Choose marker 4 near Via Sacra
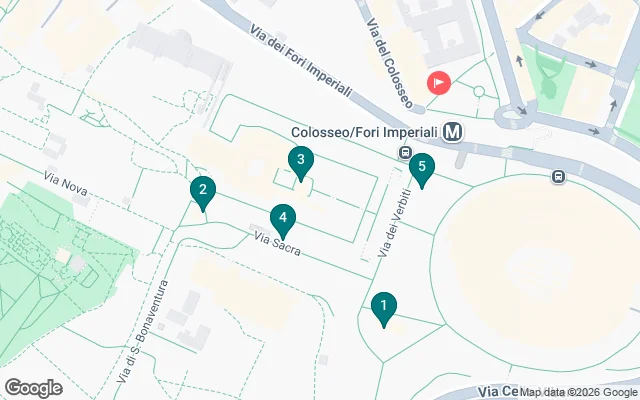Screen dimensions: 640x400 pos(284,218)
